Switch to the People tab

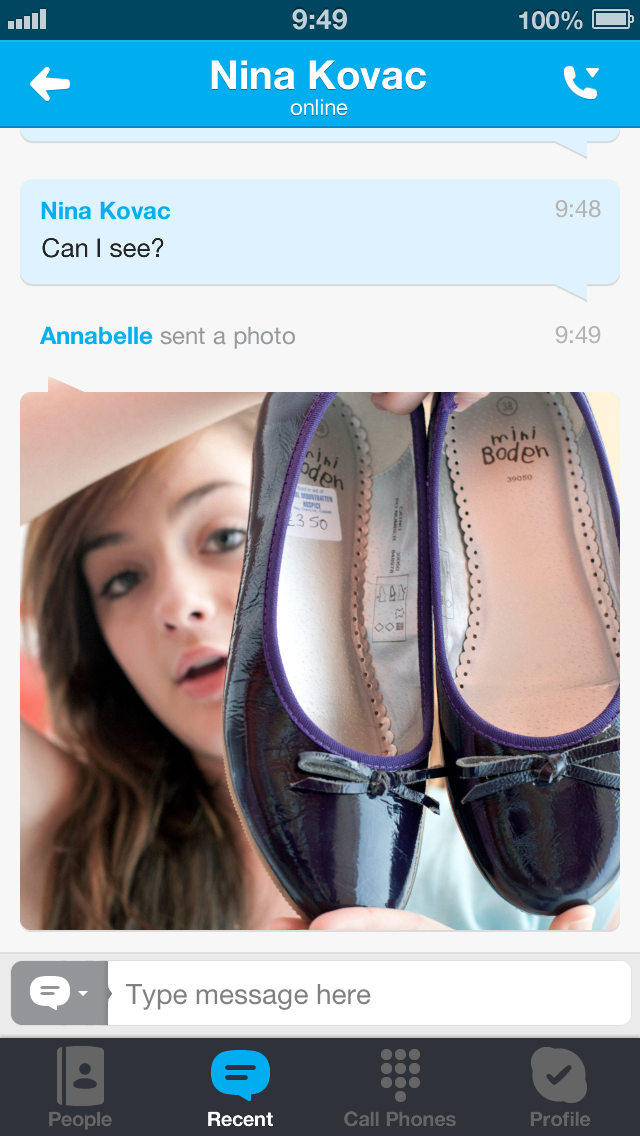coord(80,1088)
